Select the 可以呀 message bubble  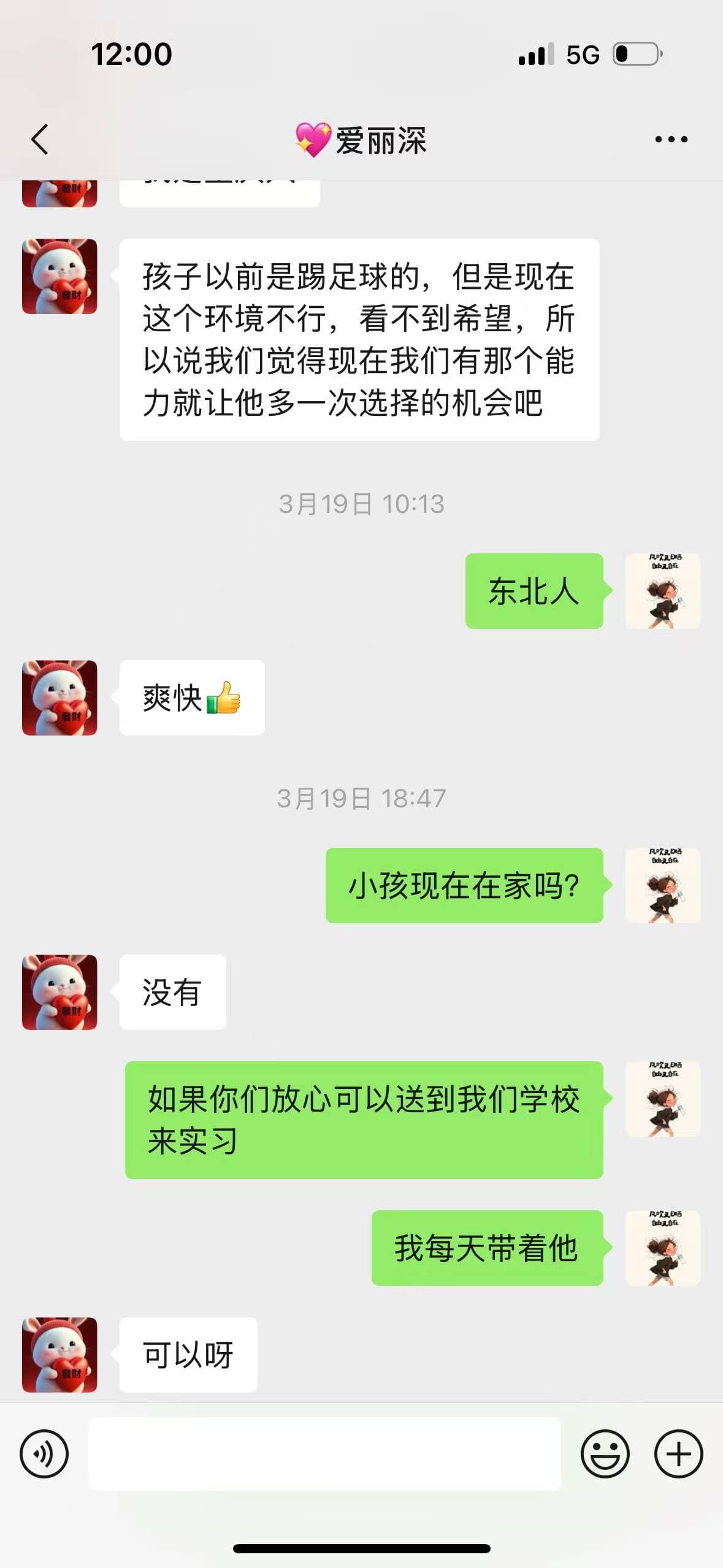187,1356
